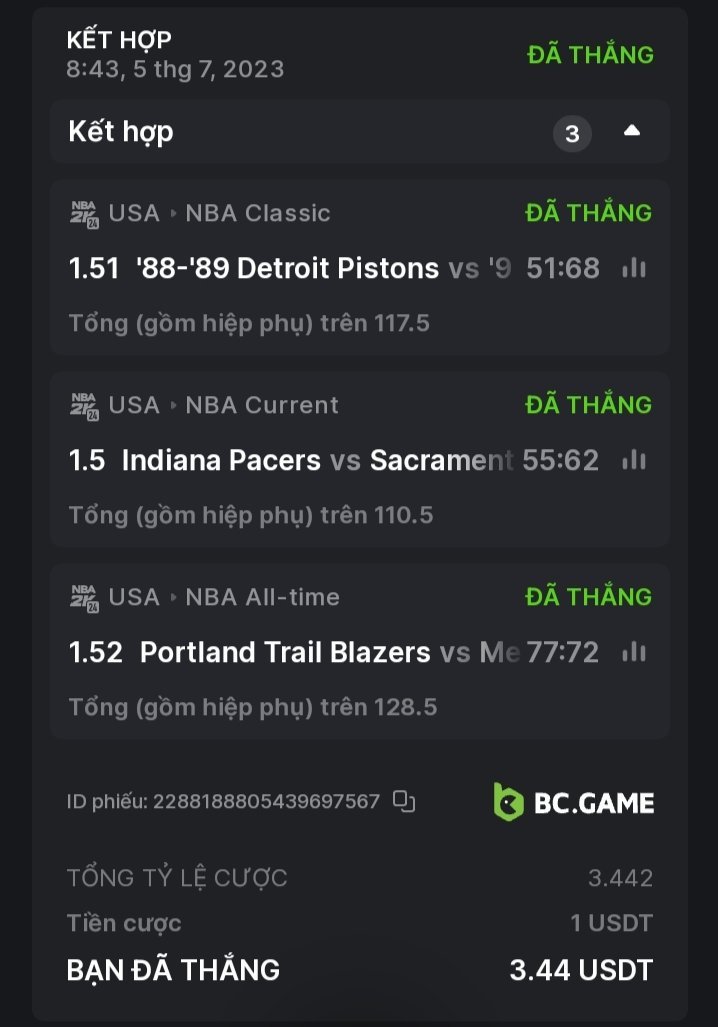Open stats icon for Portland Trail Blazers match
This screenshot has width=718, height=1027.
634,652
